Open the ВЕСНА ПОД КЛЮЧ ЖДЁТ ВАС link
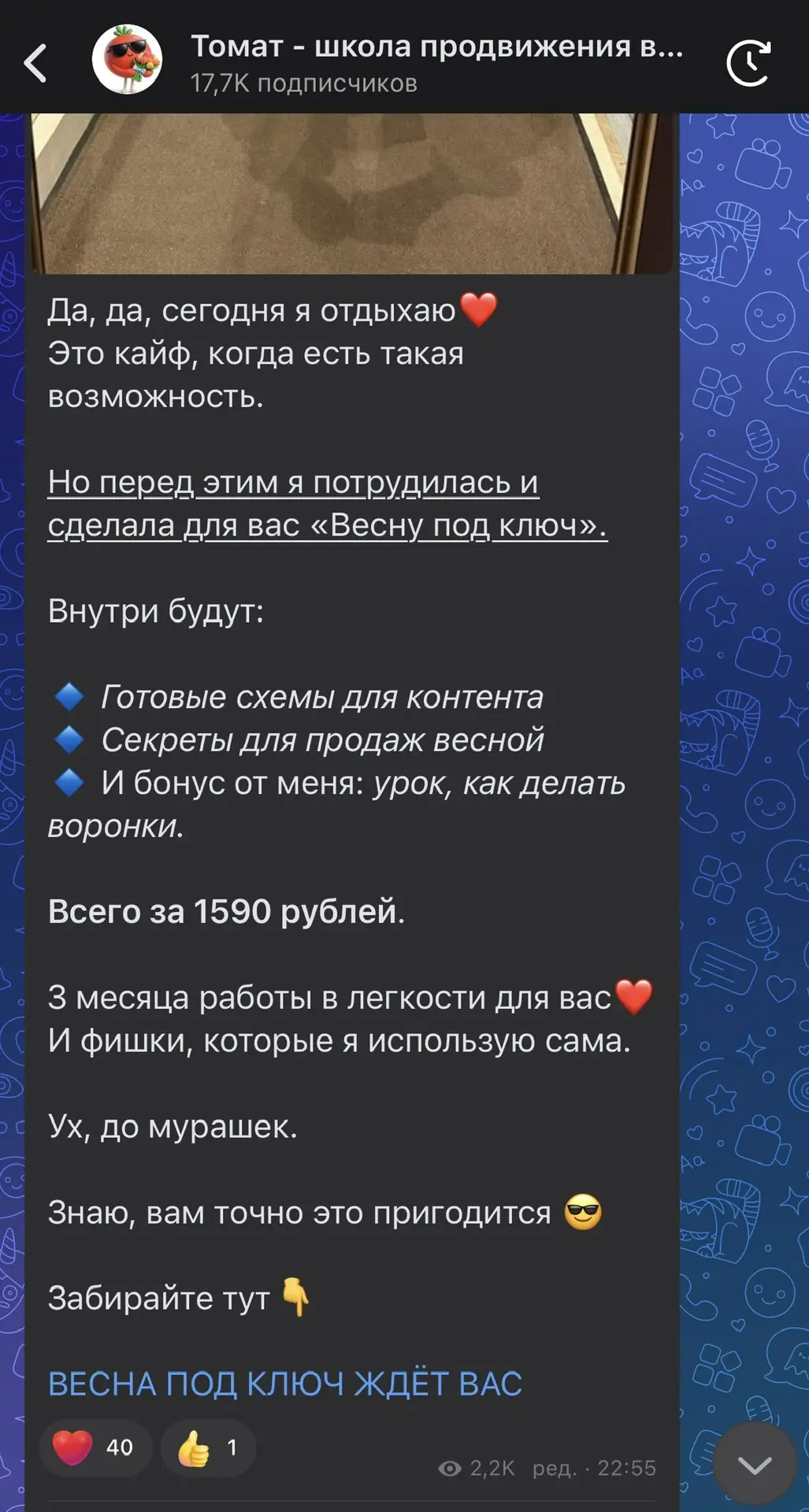The width and height of the screenshot is (809, 1512). (x=285, y=1384)
